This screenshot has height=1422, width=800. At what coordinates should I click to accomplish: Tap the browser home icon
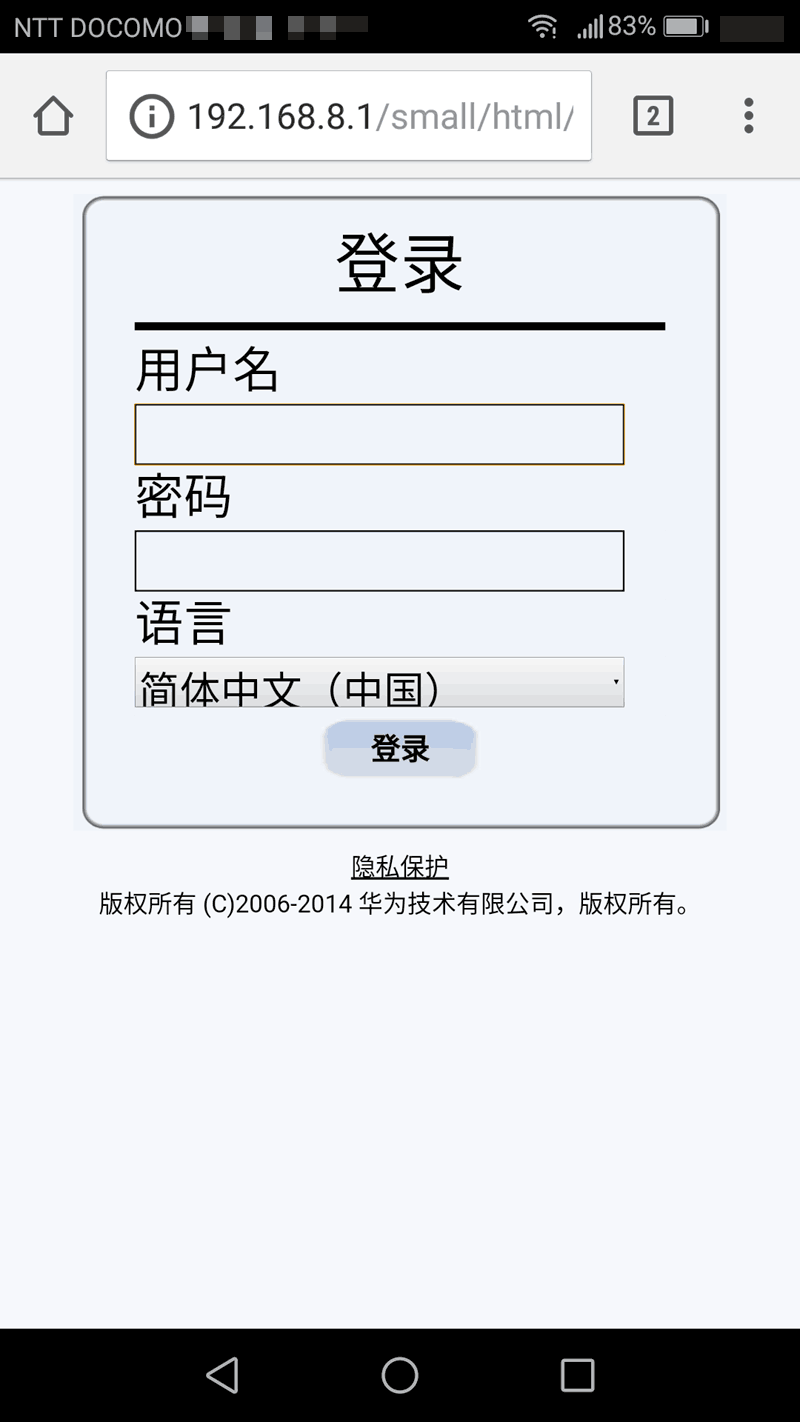coord(53,117)
